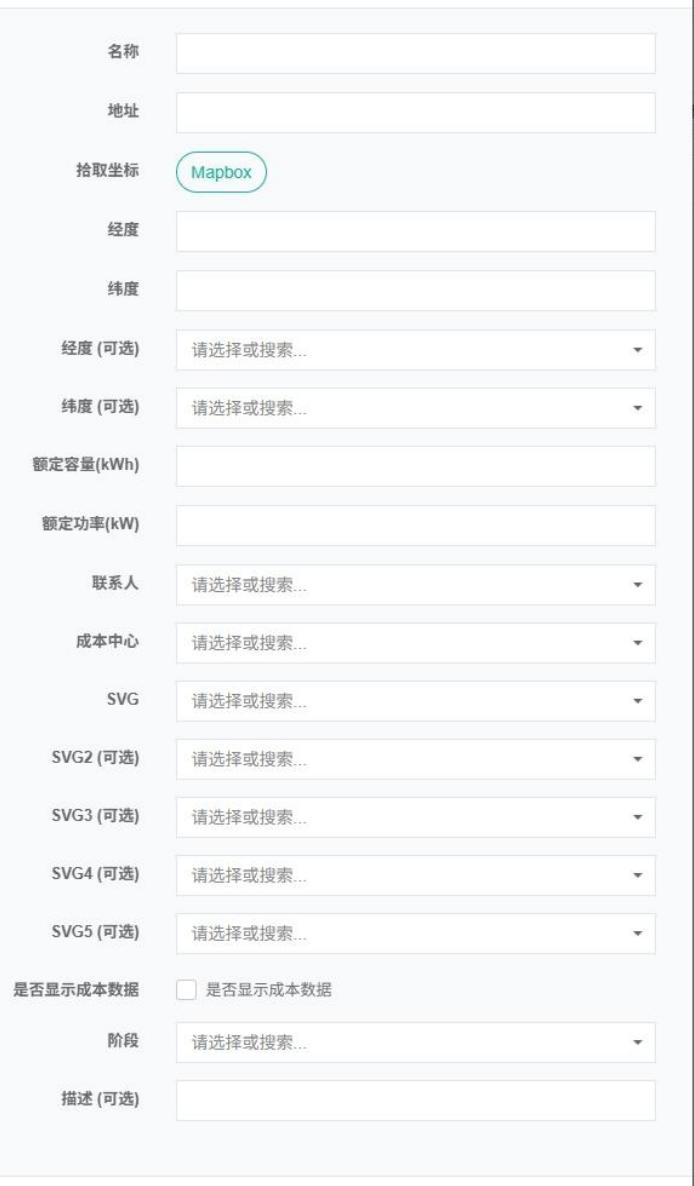Tap the 名称 text field

point(415,54)
